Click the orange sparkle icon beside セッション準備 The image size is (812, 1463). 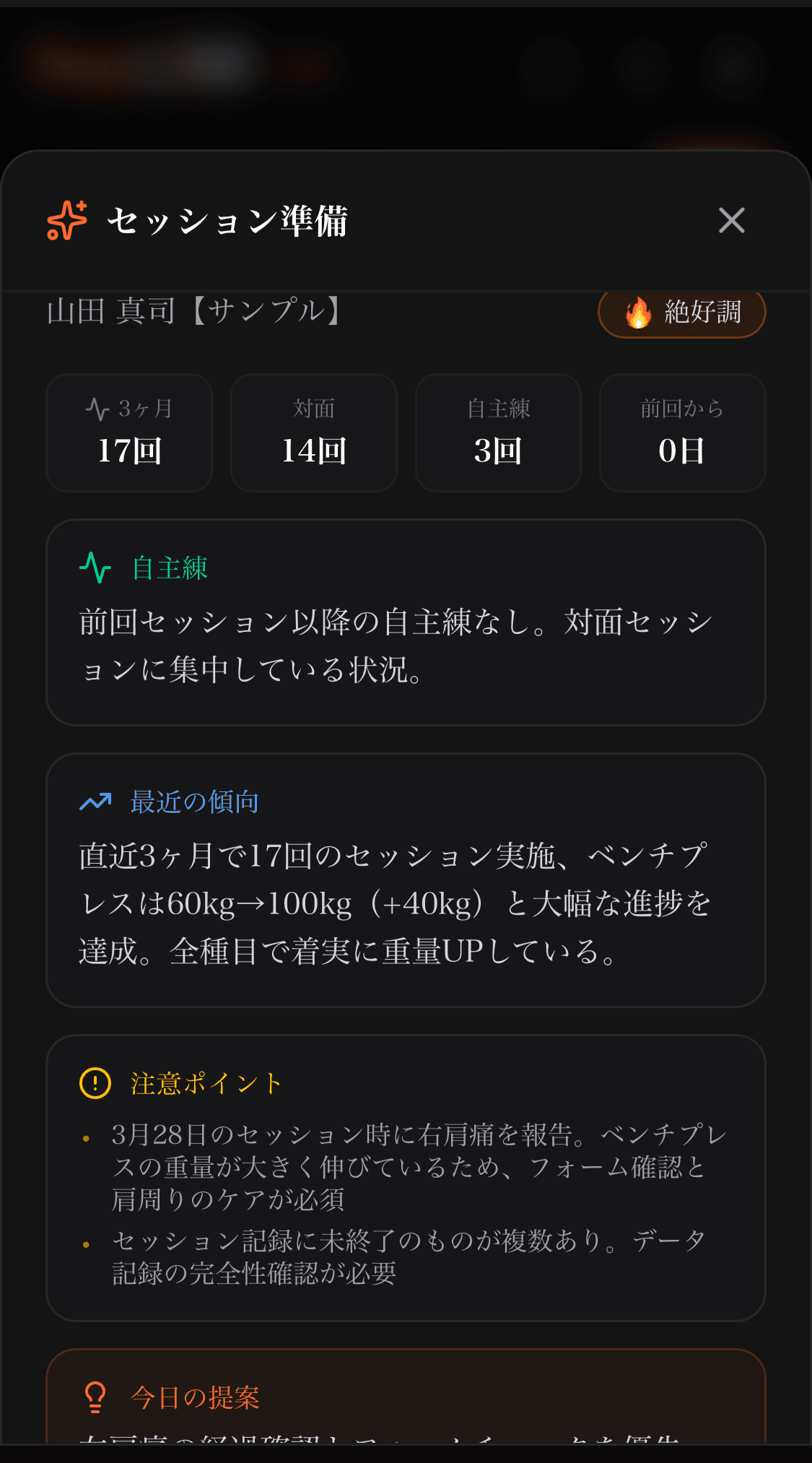click(x=65, y=222)
